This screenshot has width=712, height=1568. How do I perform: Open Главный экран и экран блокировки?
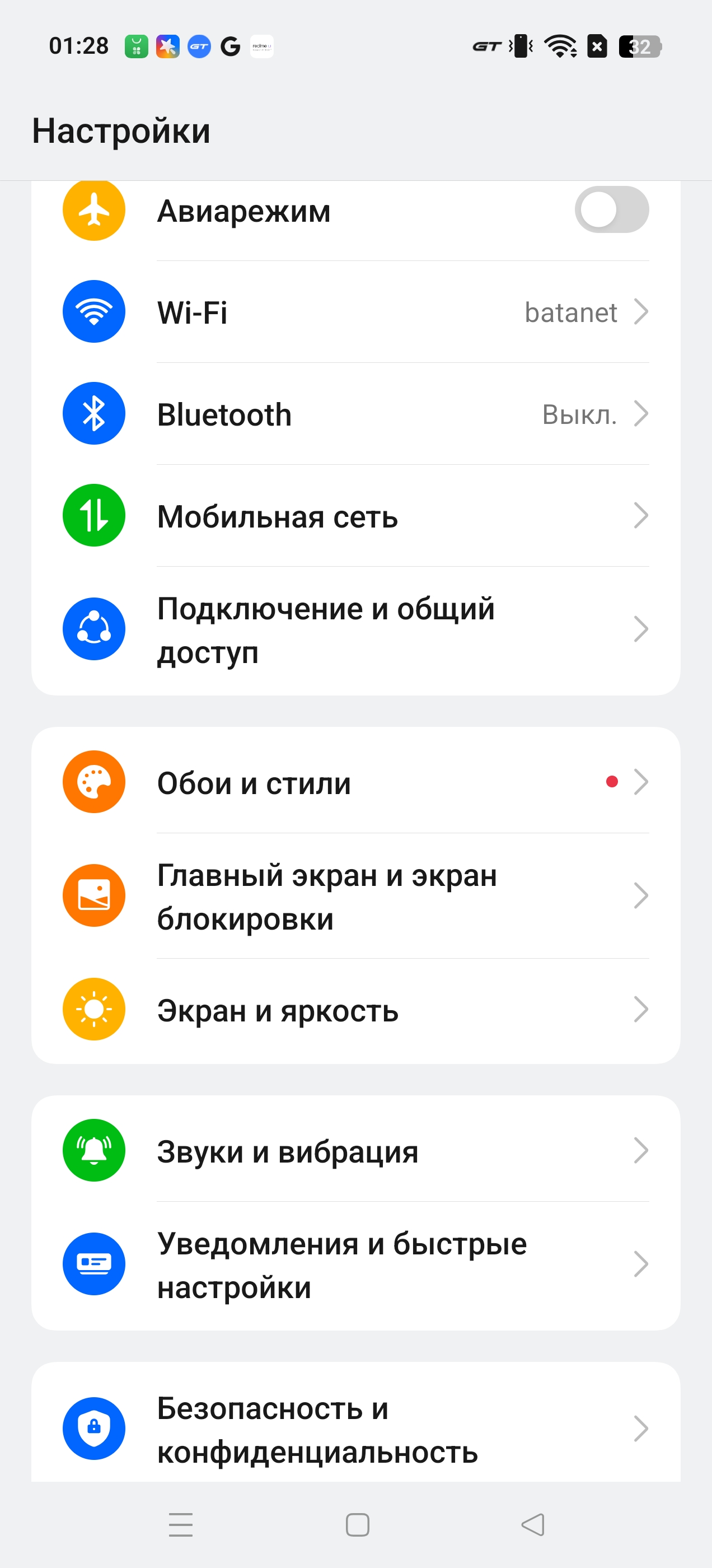(355, 896)
